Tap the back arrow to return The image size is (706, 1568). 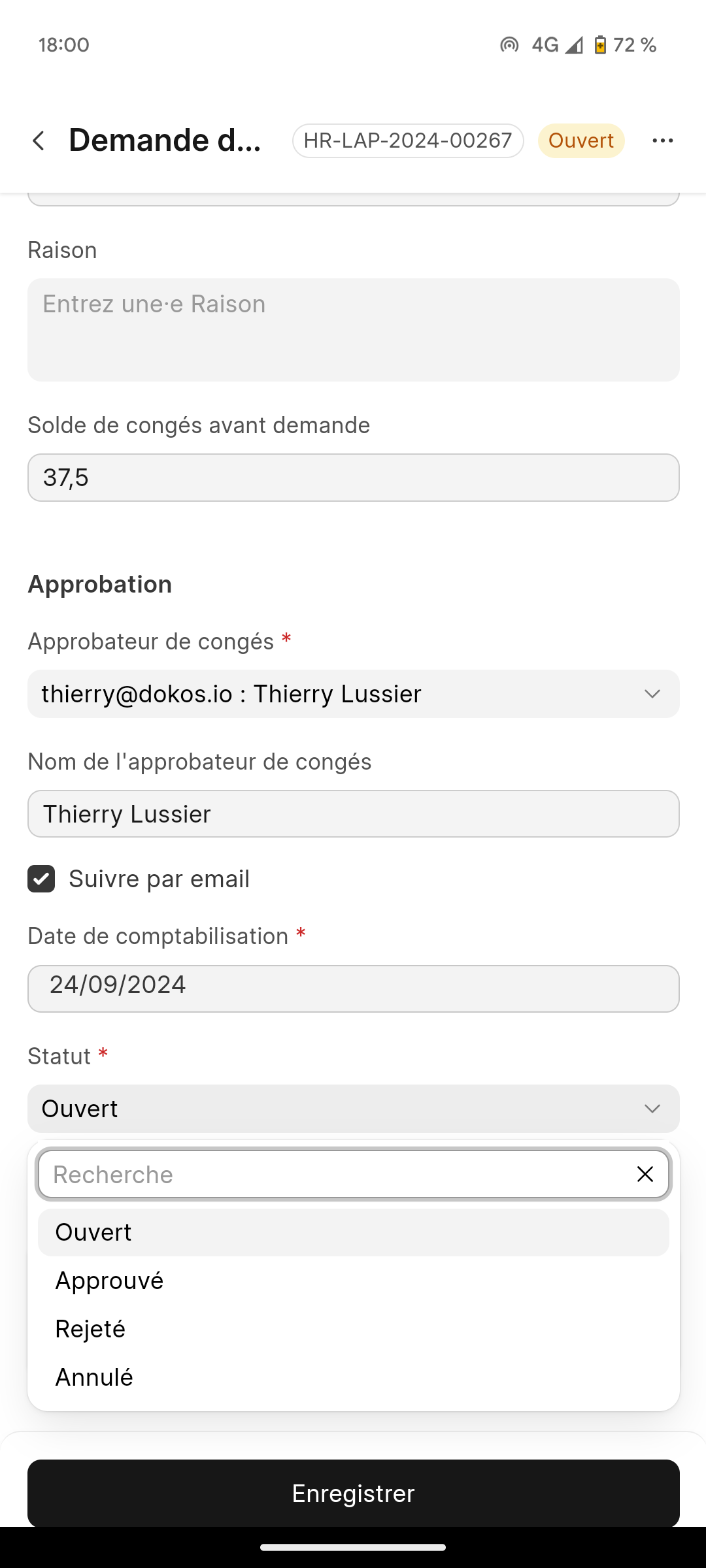(x=39, y=140)
